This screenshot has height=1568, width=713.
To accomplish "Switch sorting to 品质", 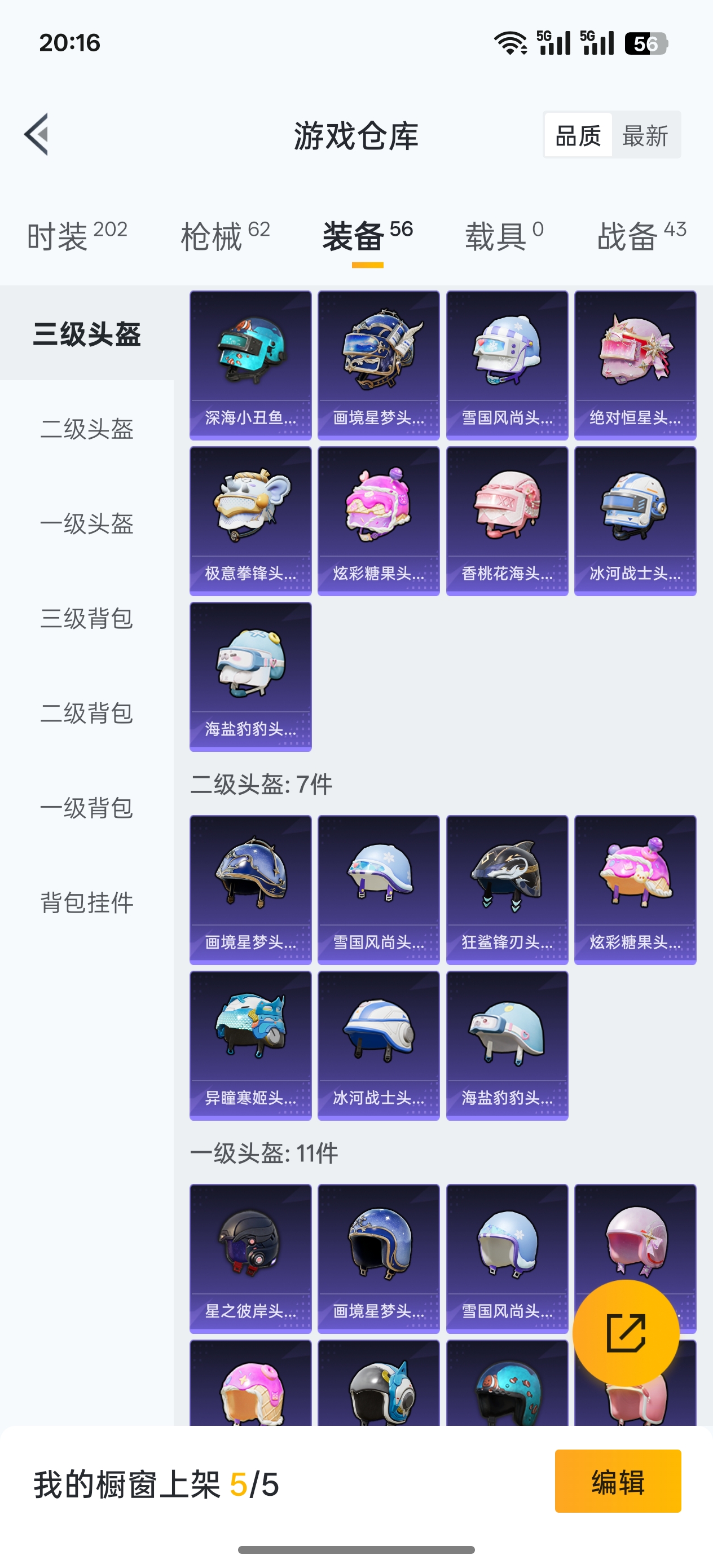I will (x=578, y=136).
